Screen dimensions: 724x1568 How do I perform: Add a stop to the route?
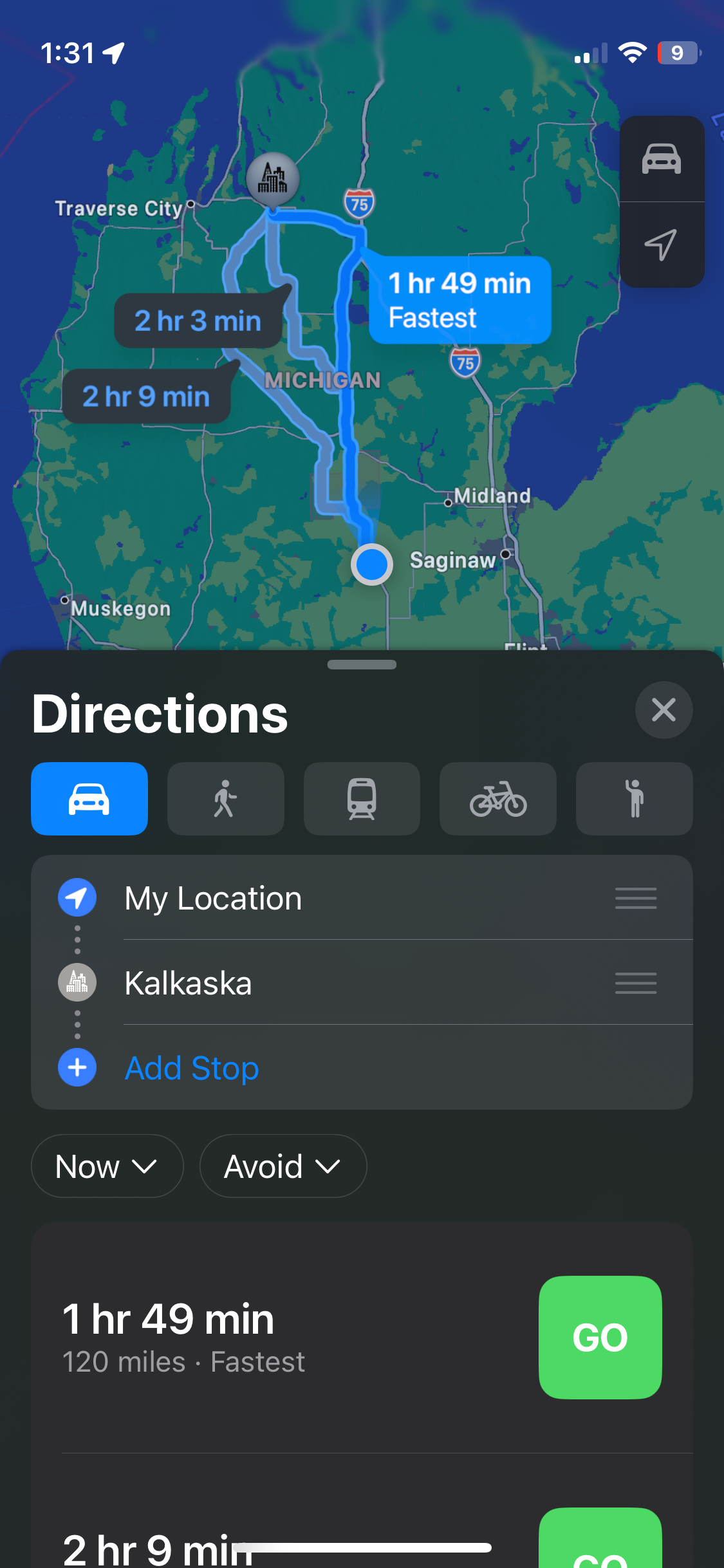coord(191,1068)
